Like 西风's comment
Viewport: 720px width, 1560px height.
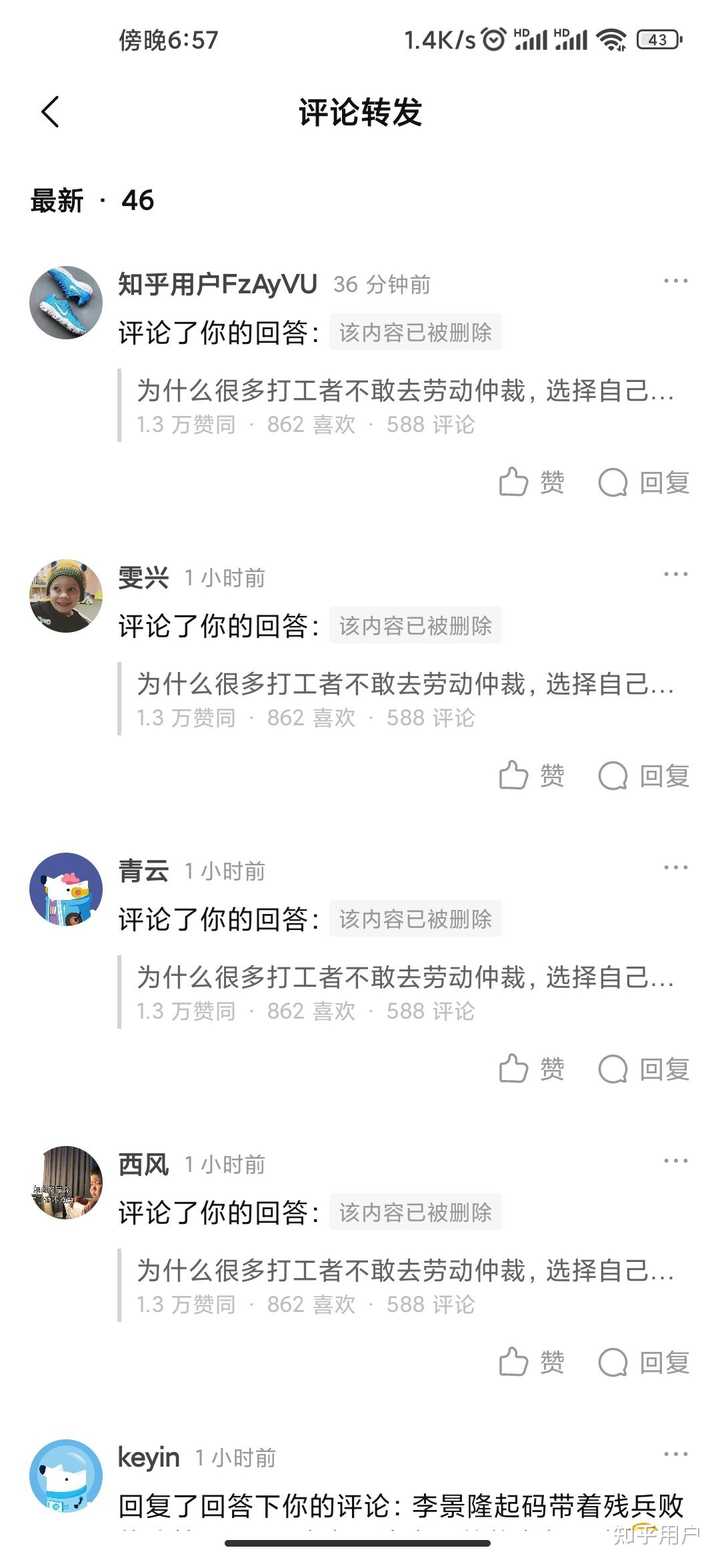pyautogui.click(x=532, y=1362)
